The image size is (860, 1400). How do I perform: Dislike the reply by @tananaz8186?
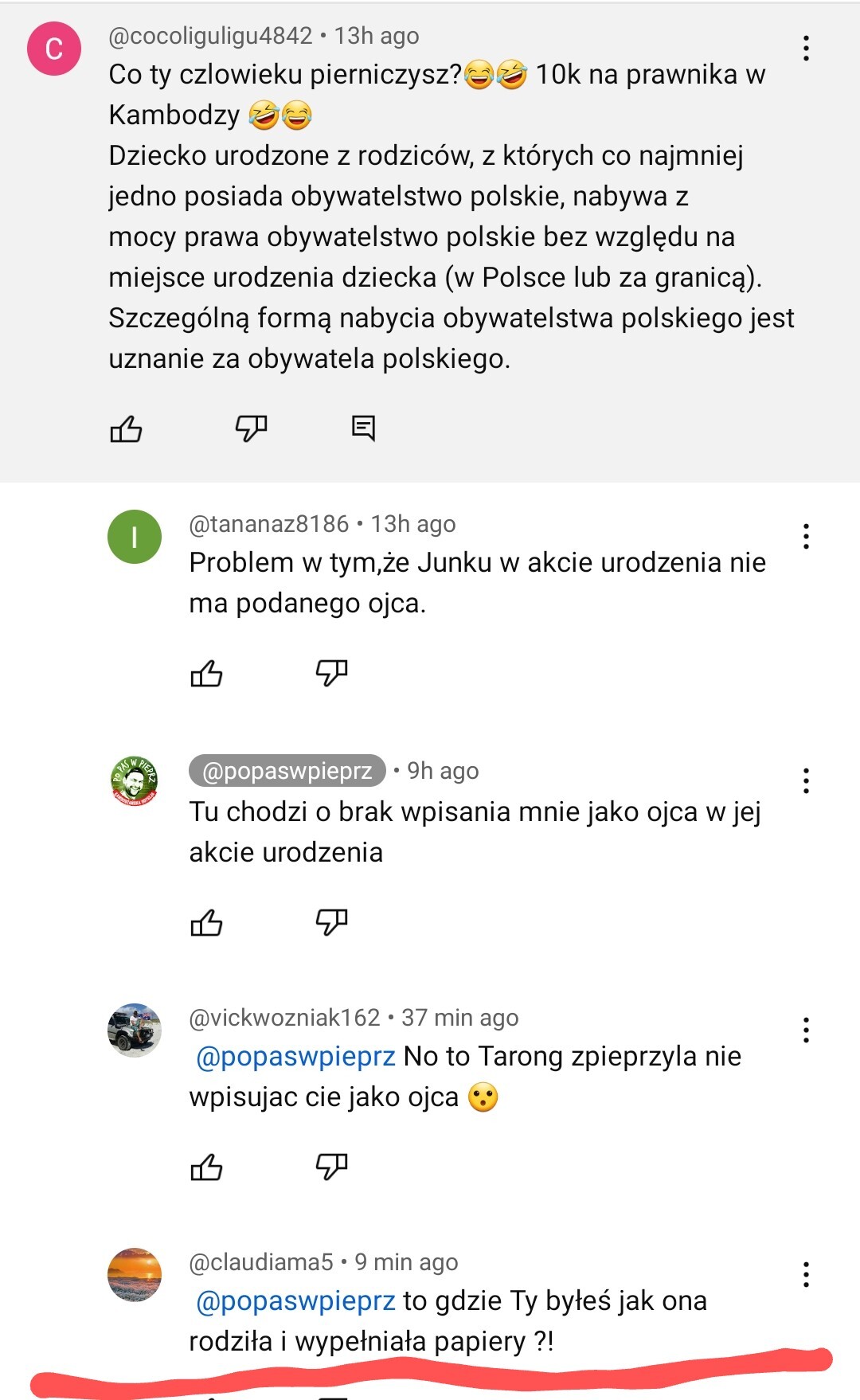click(331, 673)
